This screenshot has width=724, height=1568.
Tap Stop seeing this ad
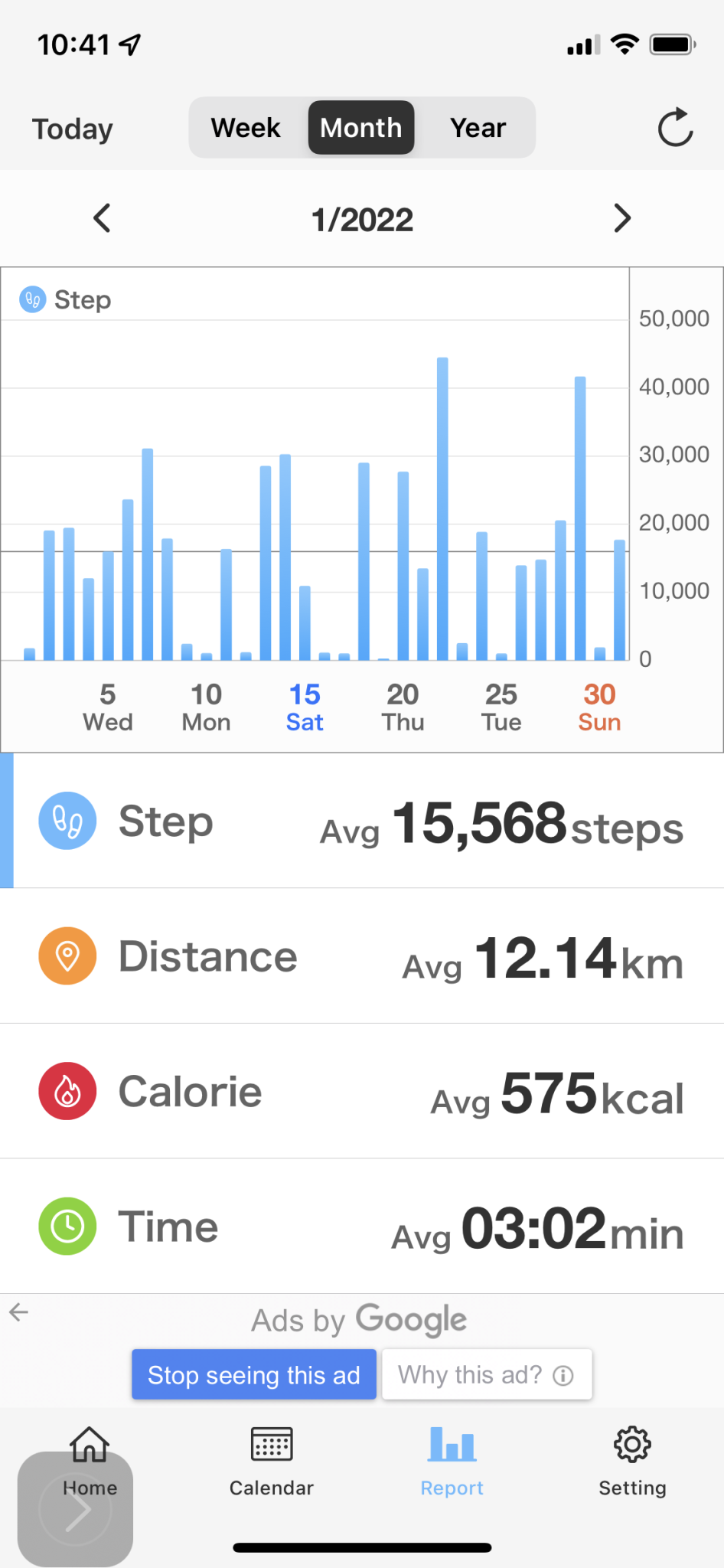click(254, 1375)
